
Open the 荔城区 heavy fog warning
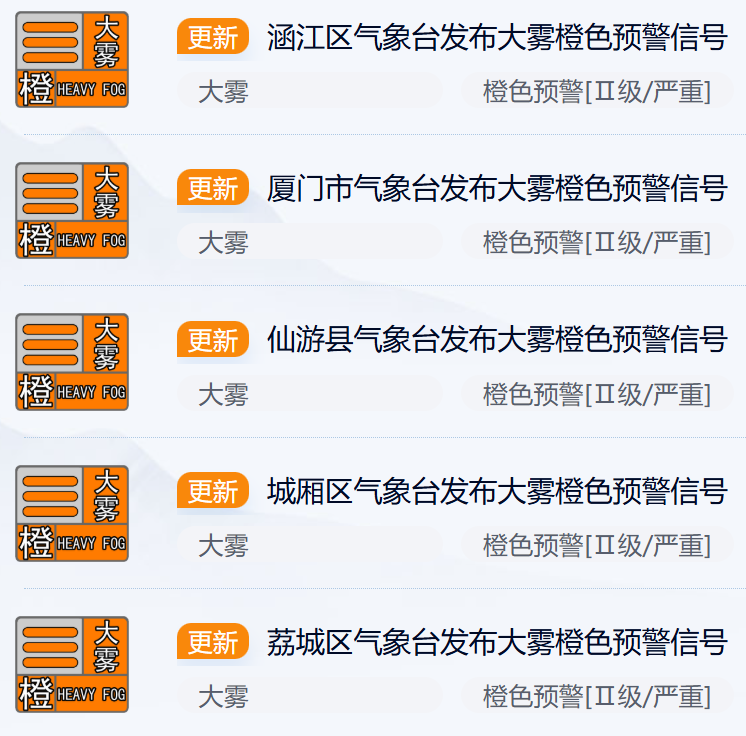(497, 643)
